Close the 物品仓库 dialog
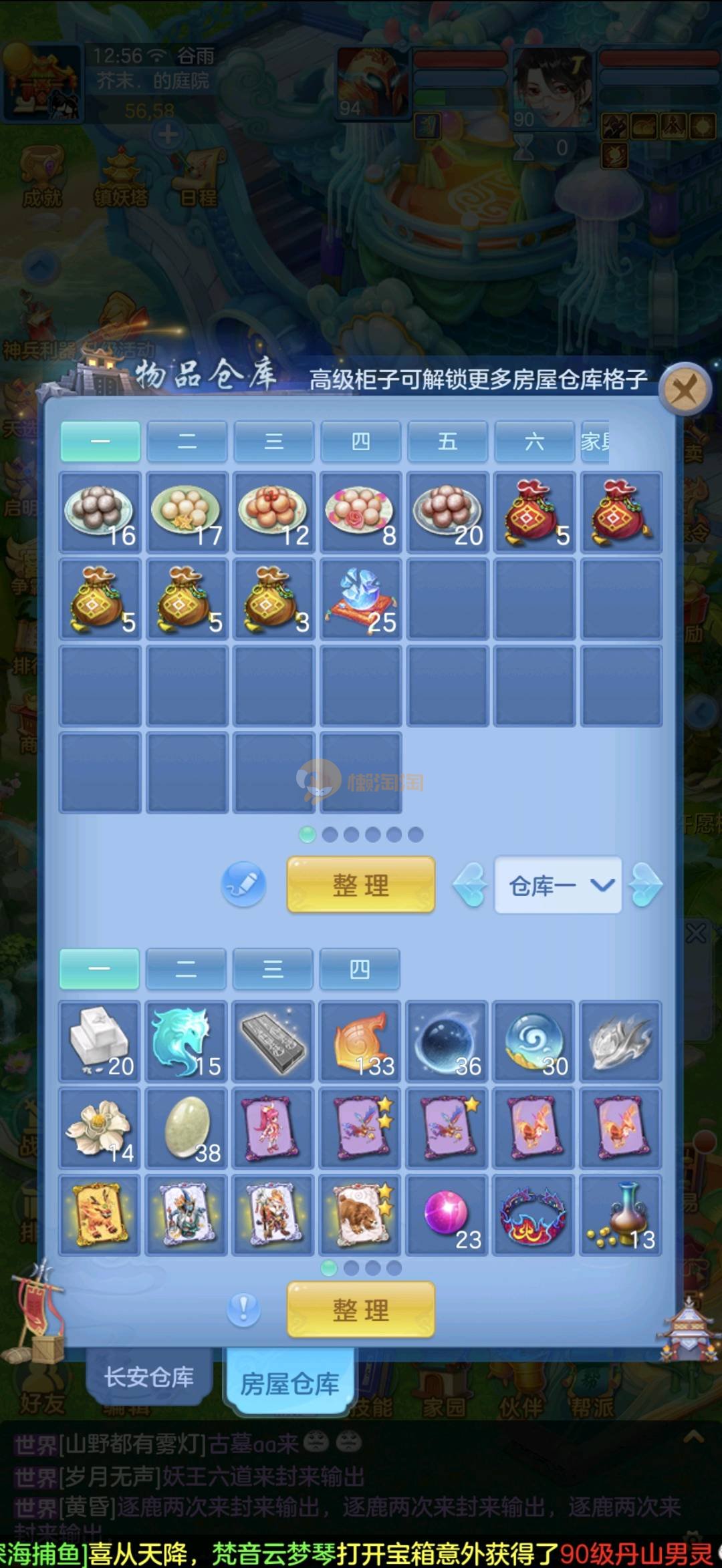The height and width of the screenshot is (1568, 722). tap(685, 389)
